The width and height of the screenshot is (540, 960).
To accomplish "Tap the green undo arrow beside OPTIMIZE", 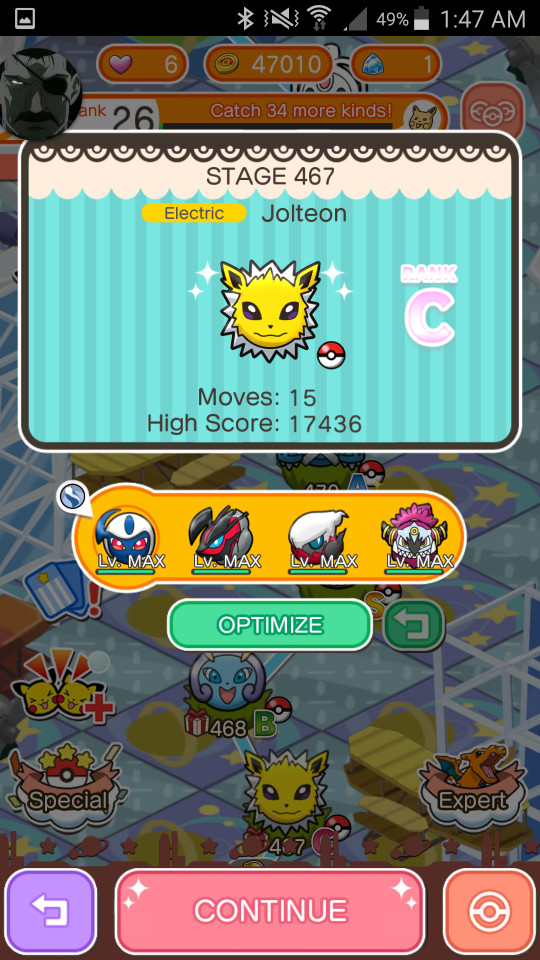I will click(x=414, y=625).
